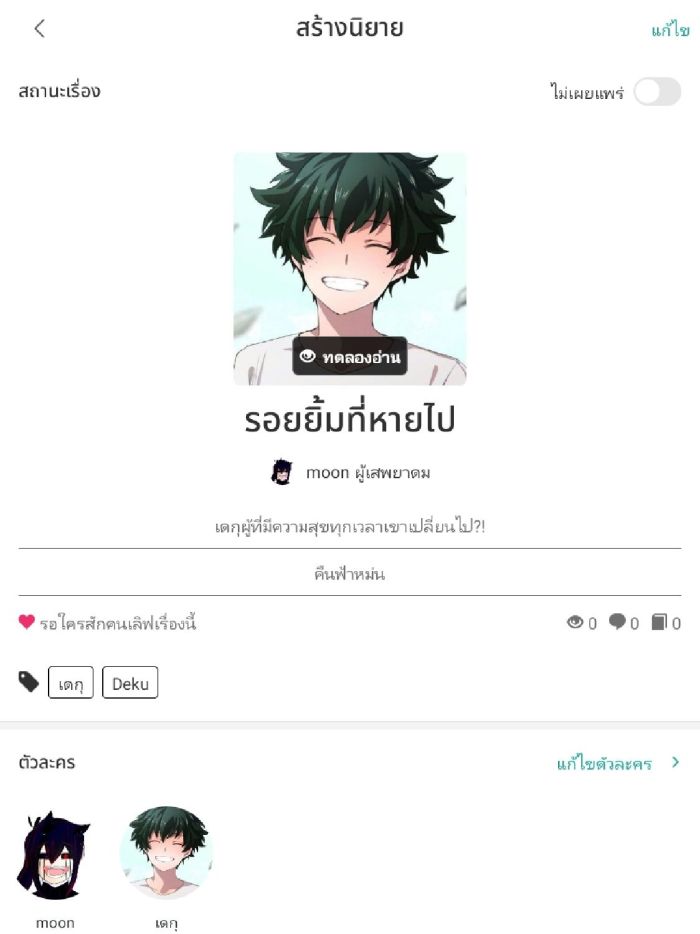Toggle the ไม่เผยแพร่ publish switch
This screenshot has height=934, width=700.
coord(657,92)
